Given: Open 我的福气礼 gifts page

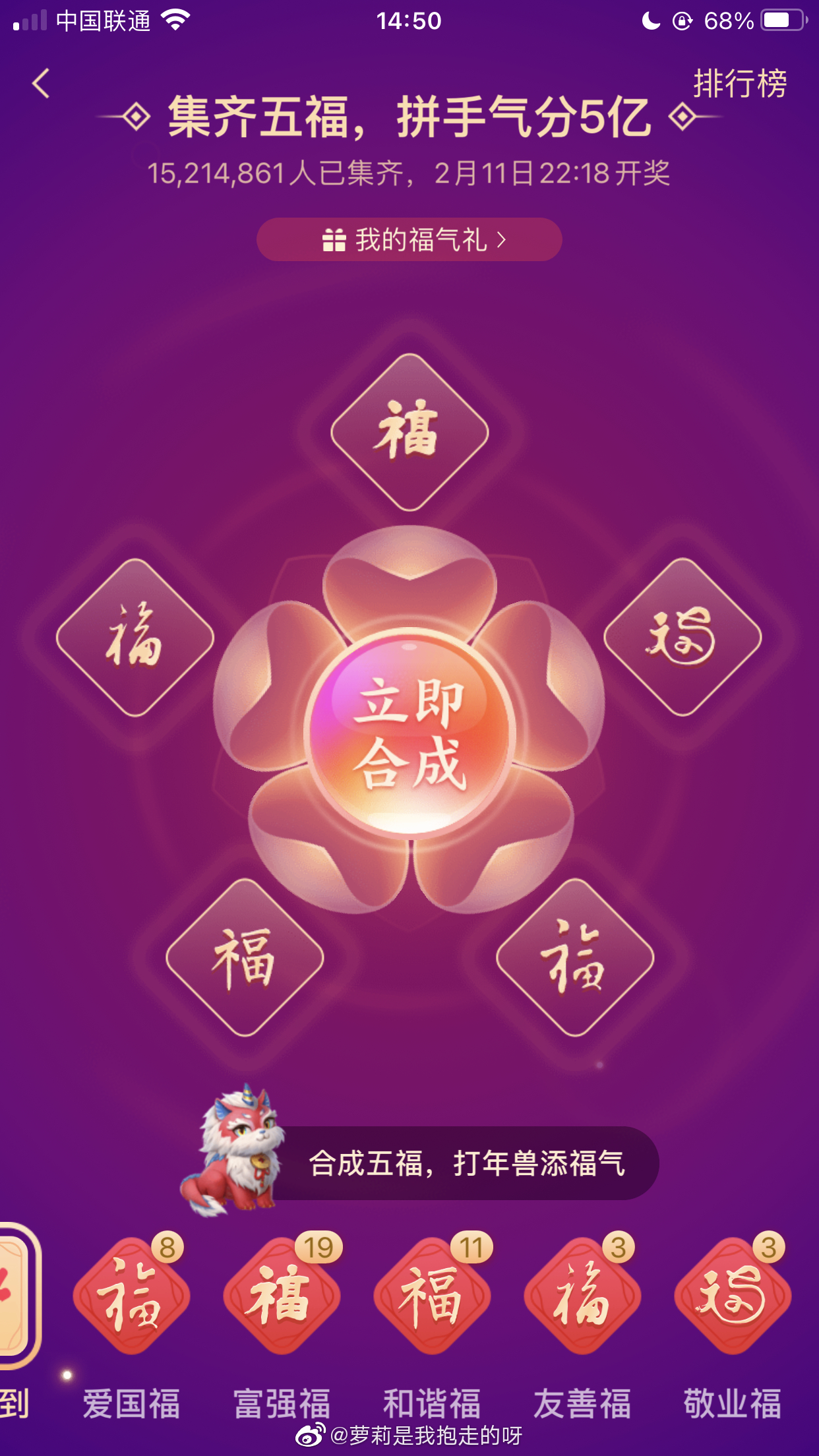Looking at the screenshot, I should click(x=409, y=239).
